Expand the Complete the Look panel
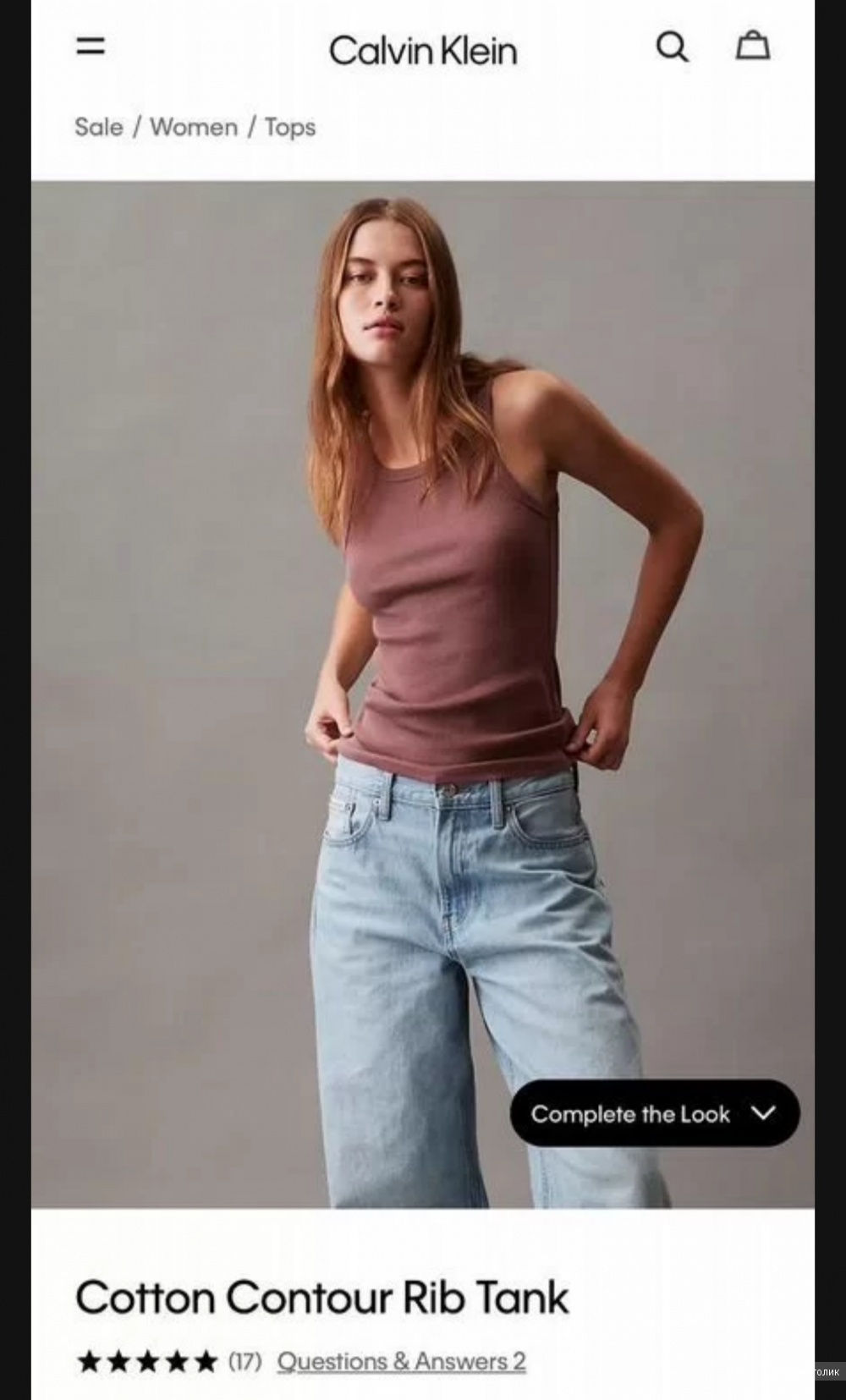The width and height of the screenshot is (846, 1400). click(653, 1115)
